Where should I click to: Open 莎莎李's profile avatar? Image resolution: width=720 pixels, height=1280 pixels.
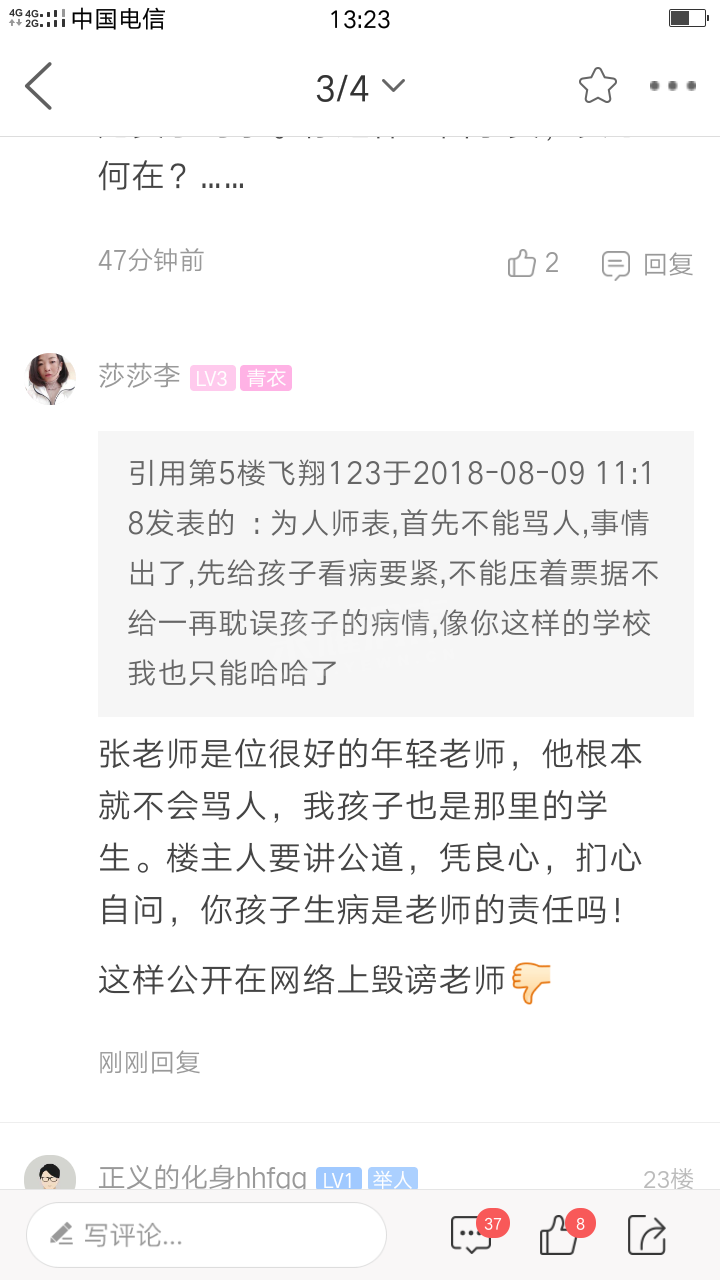tap(50, 378)
